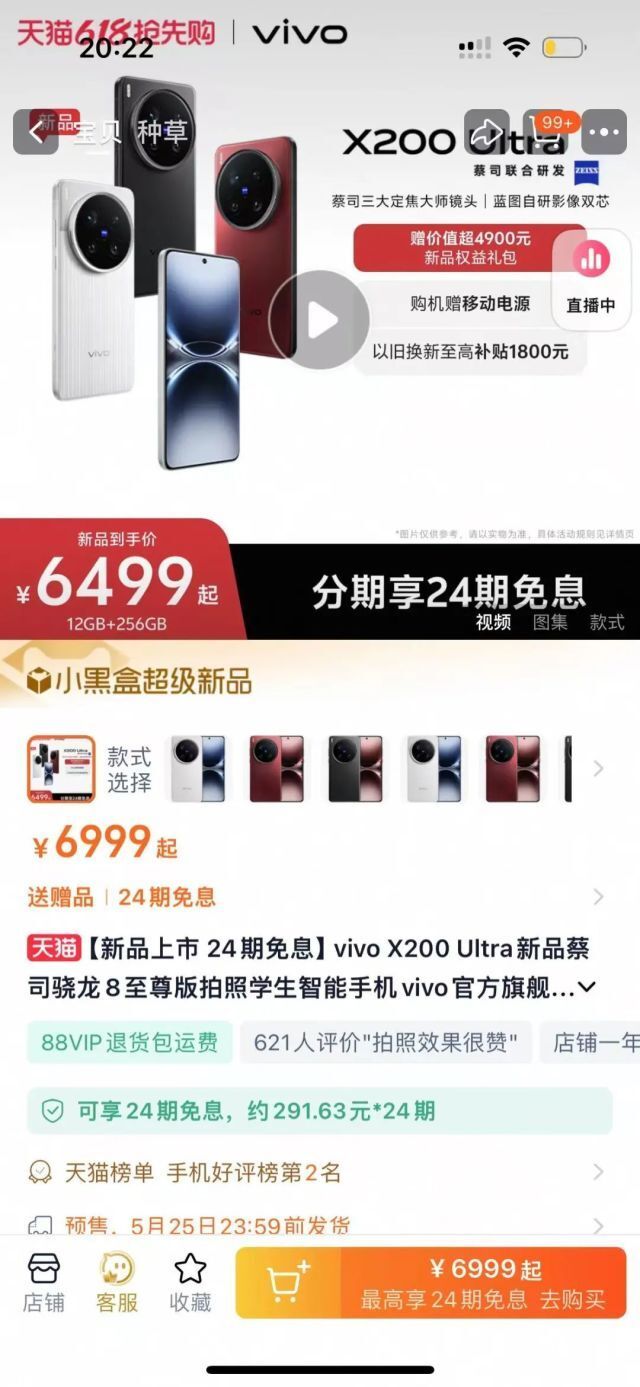Screen dimensions: 640x1387
Task: Tap the 88VIP 退货包运费 chip
Action: [130, 1043]
